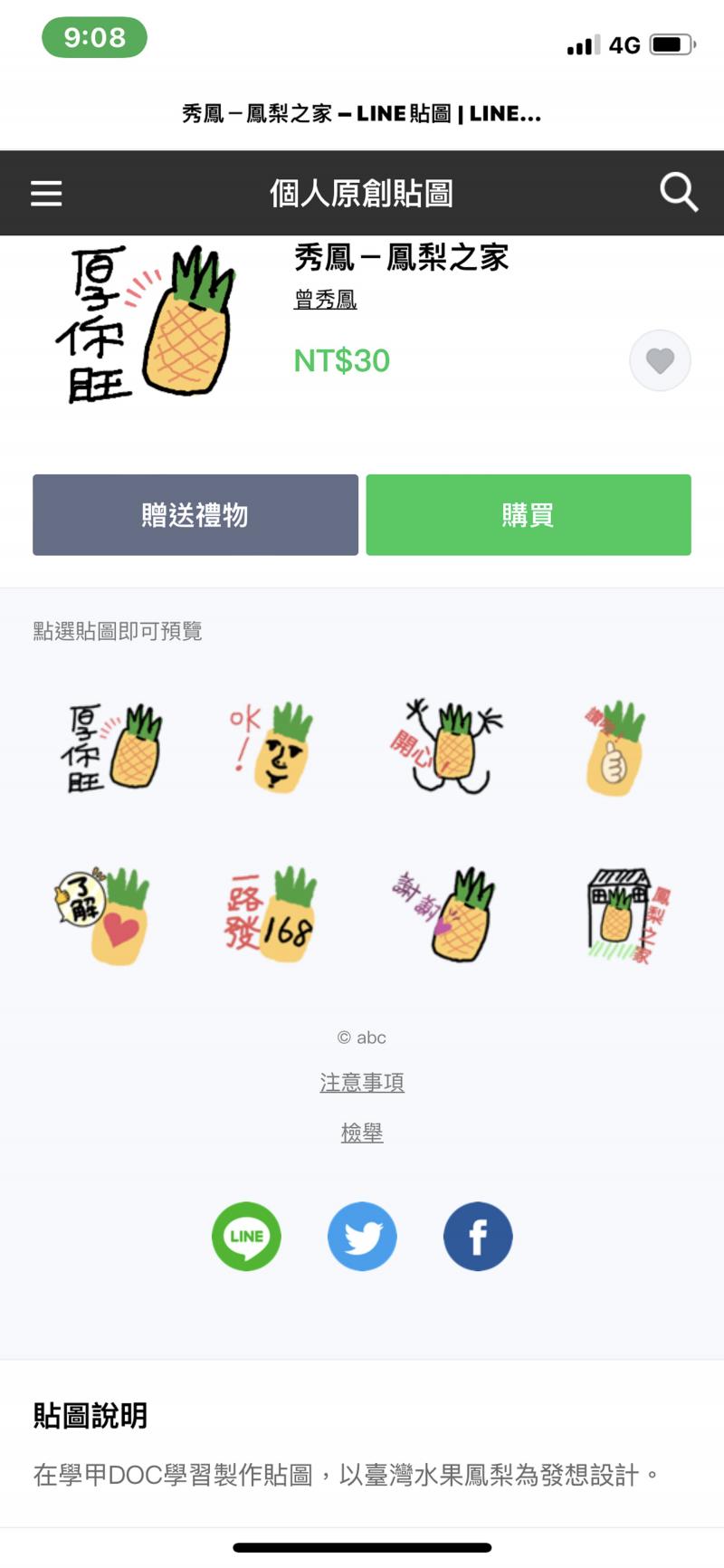Click the 贈送禮物 gift button

click(x=195, y=514)
